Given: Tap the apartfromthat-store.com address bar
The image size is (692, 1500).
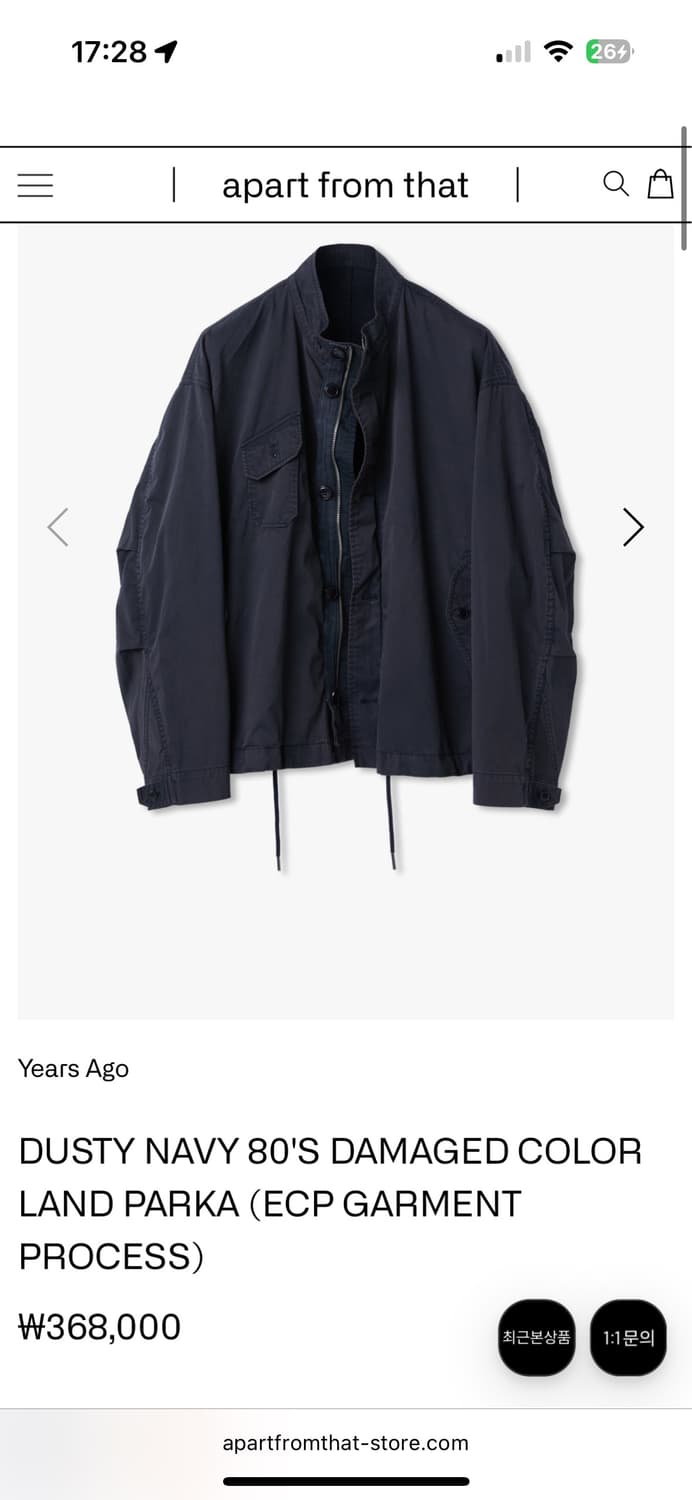Looking at the screenshot, I should click(345, 1443).
